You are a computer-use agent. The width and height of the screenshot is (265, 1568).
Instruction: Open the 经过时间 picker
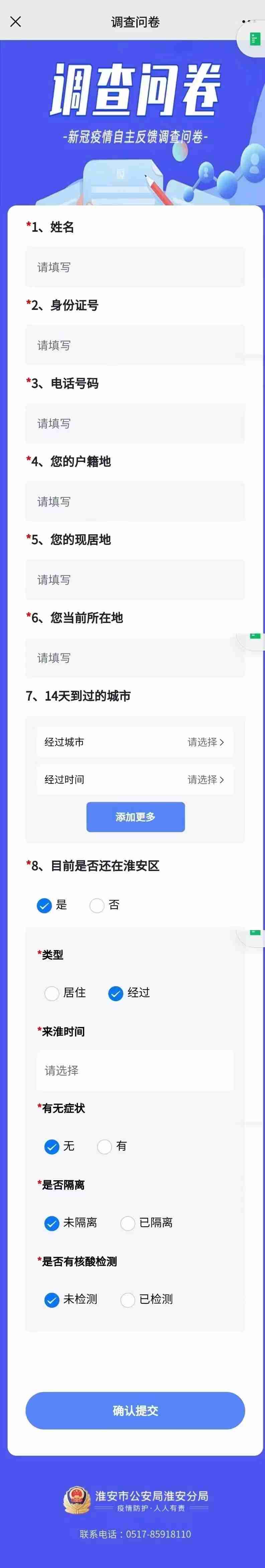click(135, 779)
